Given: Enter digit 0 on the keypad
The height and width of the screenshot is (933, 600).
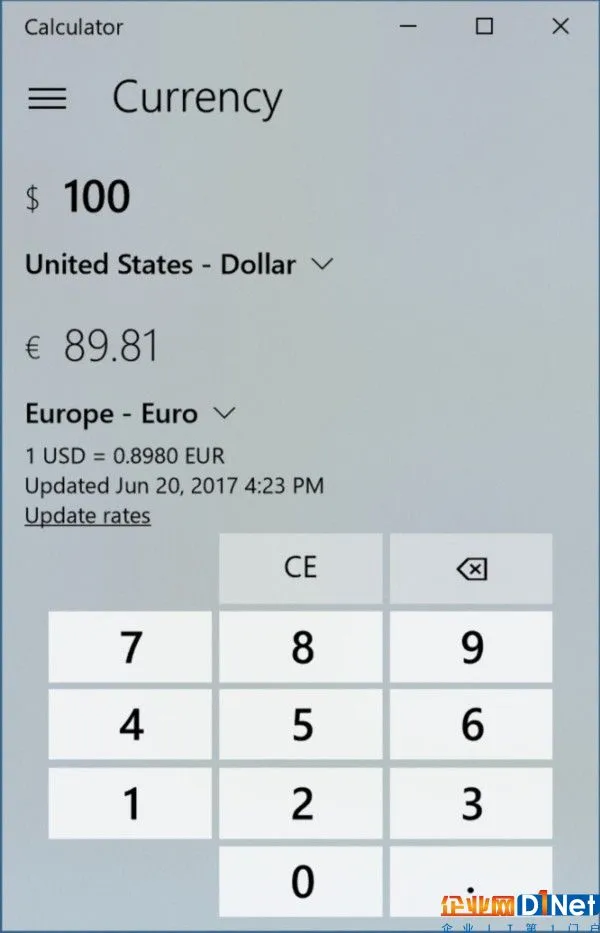Looking at the screenshot, I should 300,881.
